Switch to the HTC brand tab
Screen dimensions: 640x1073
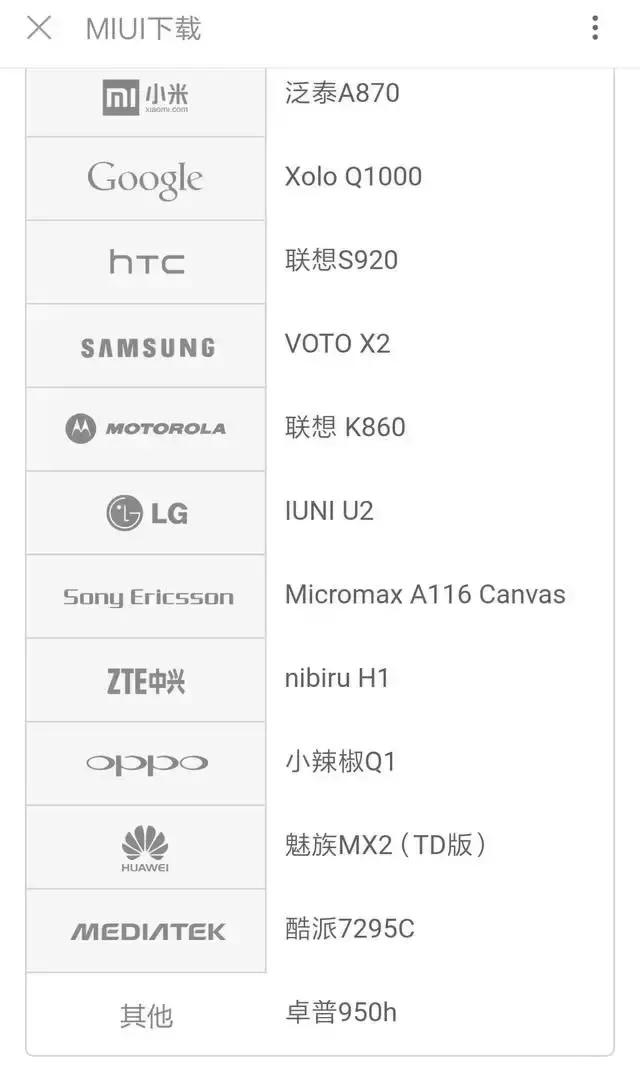(x=146, y=263)
